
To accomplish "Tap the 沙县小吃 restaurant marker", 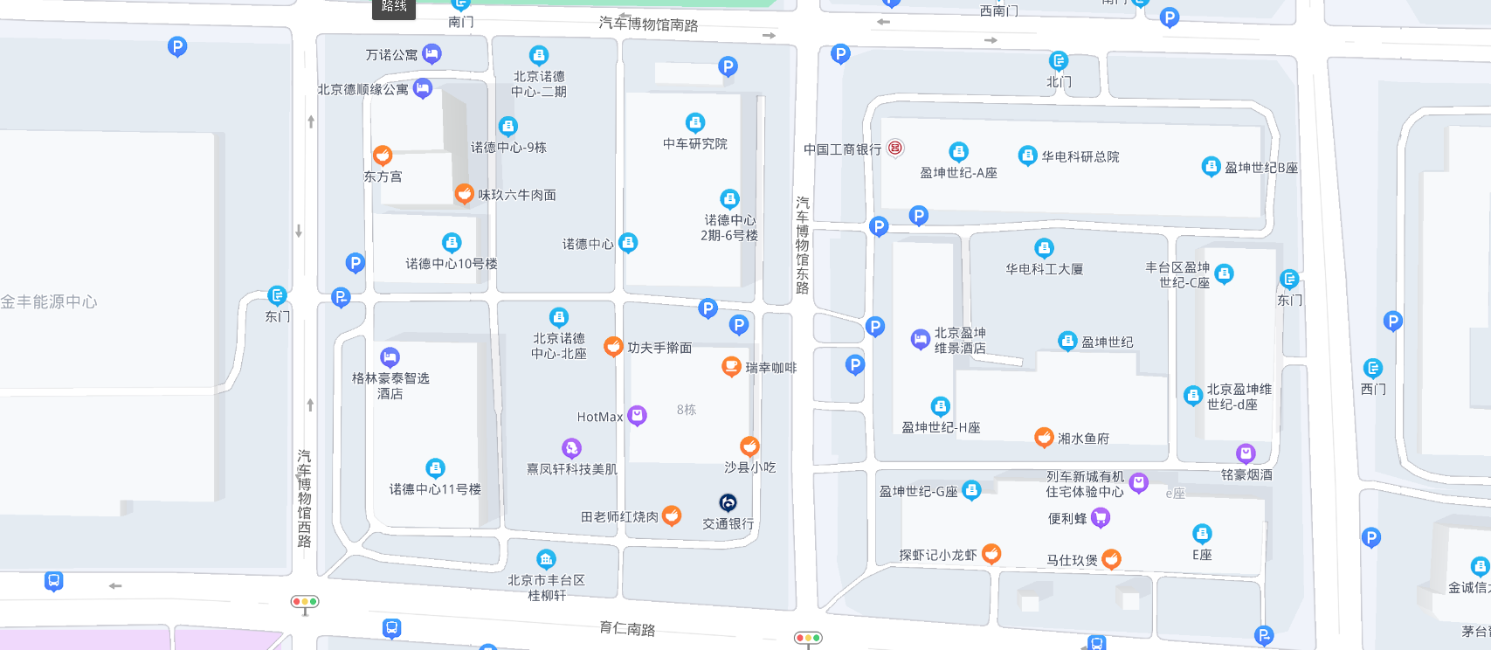I will [749, 446].
